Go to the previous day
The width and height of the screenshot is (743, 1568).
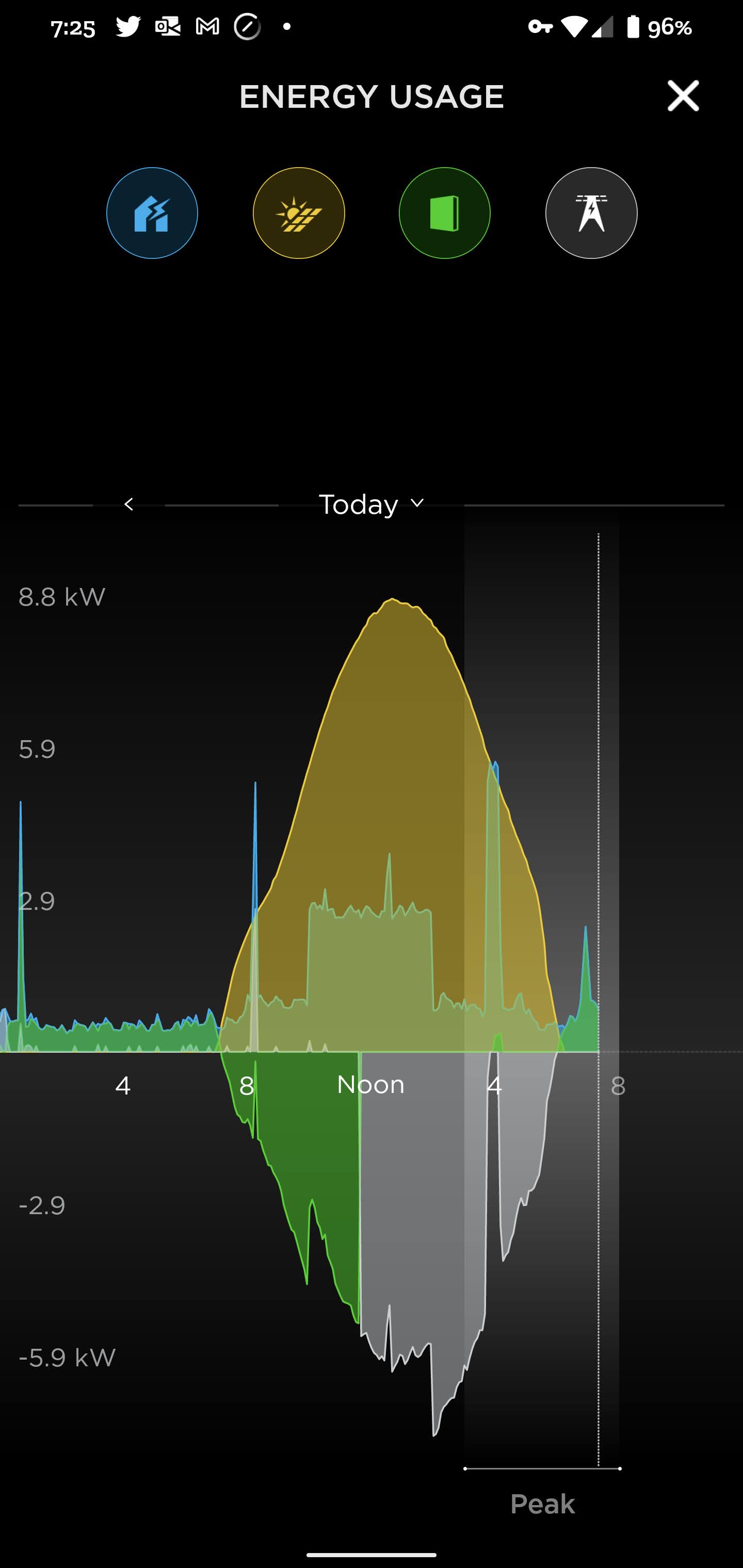pos(128,504)
